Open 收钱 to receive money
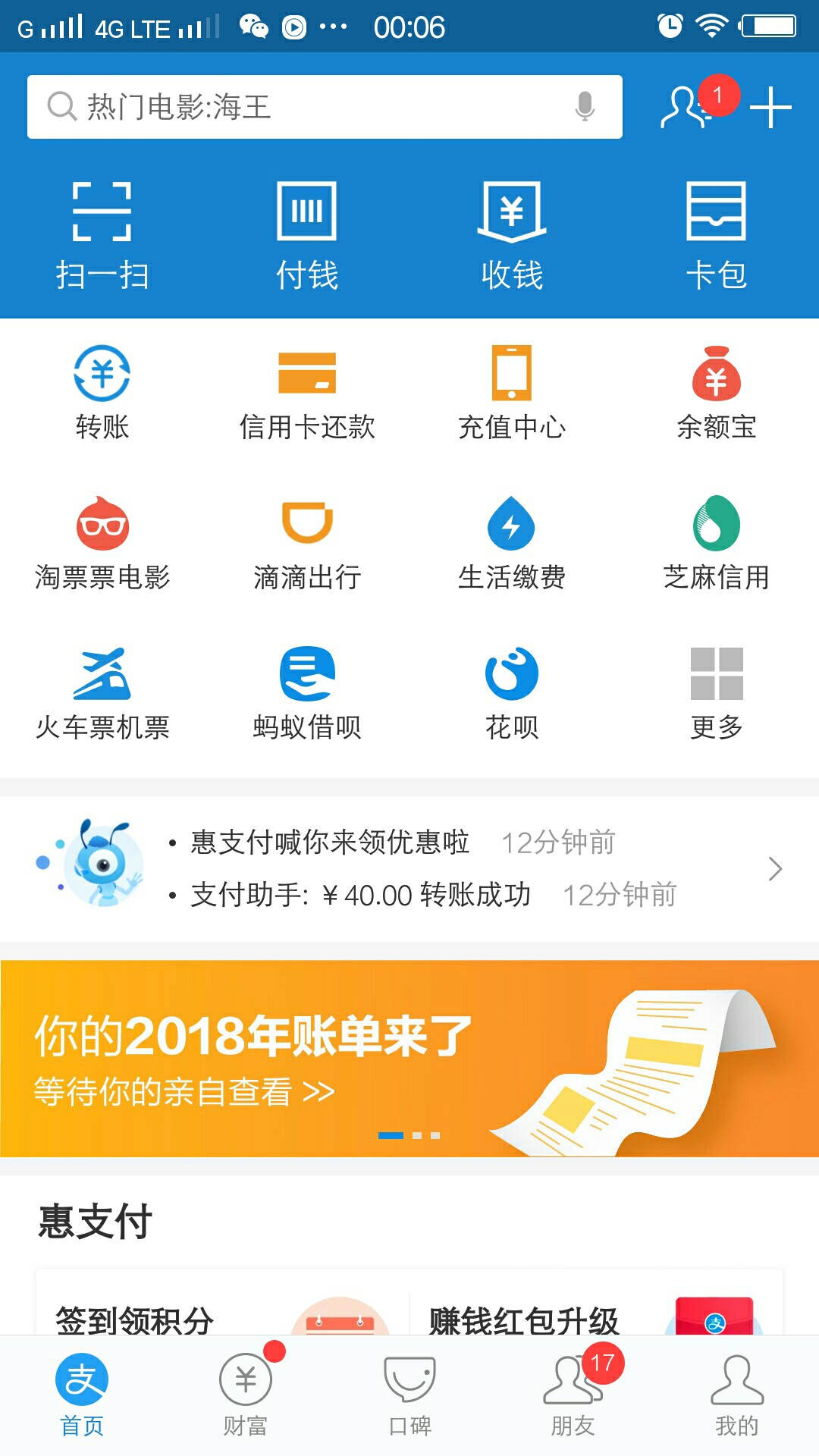Screen dimensions: 819x1456 (x=512, y=237)
